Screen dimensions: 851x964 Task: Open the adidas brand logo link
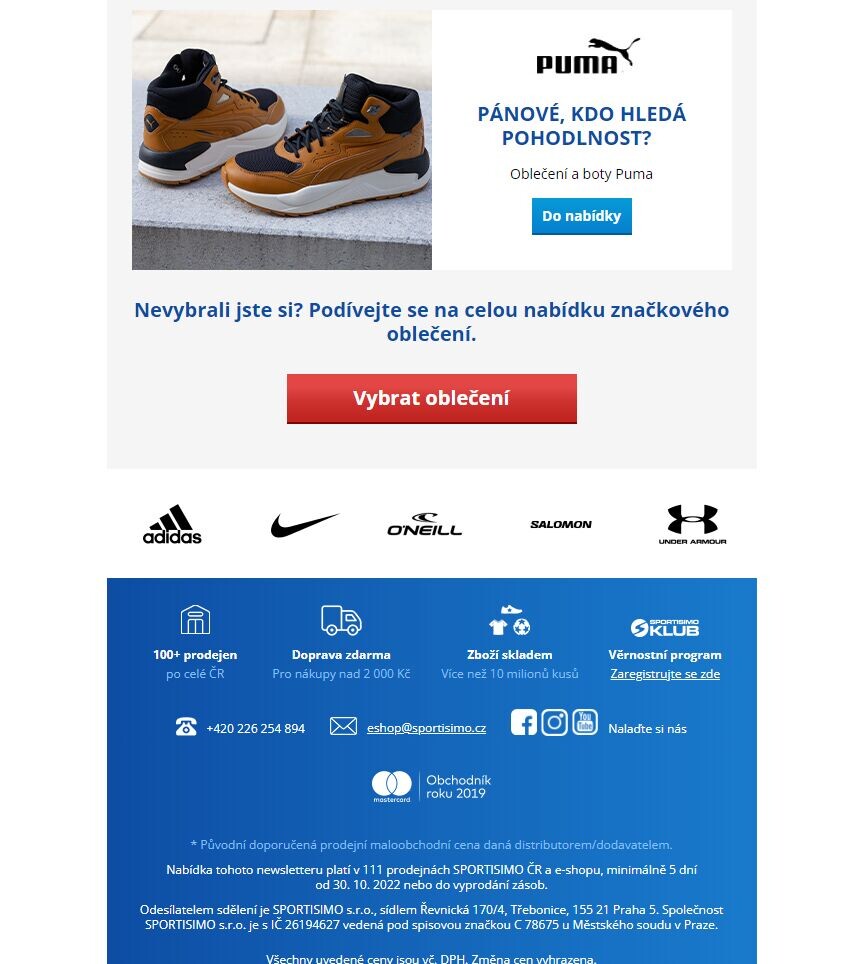(172, 524)
